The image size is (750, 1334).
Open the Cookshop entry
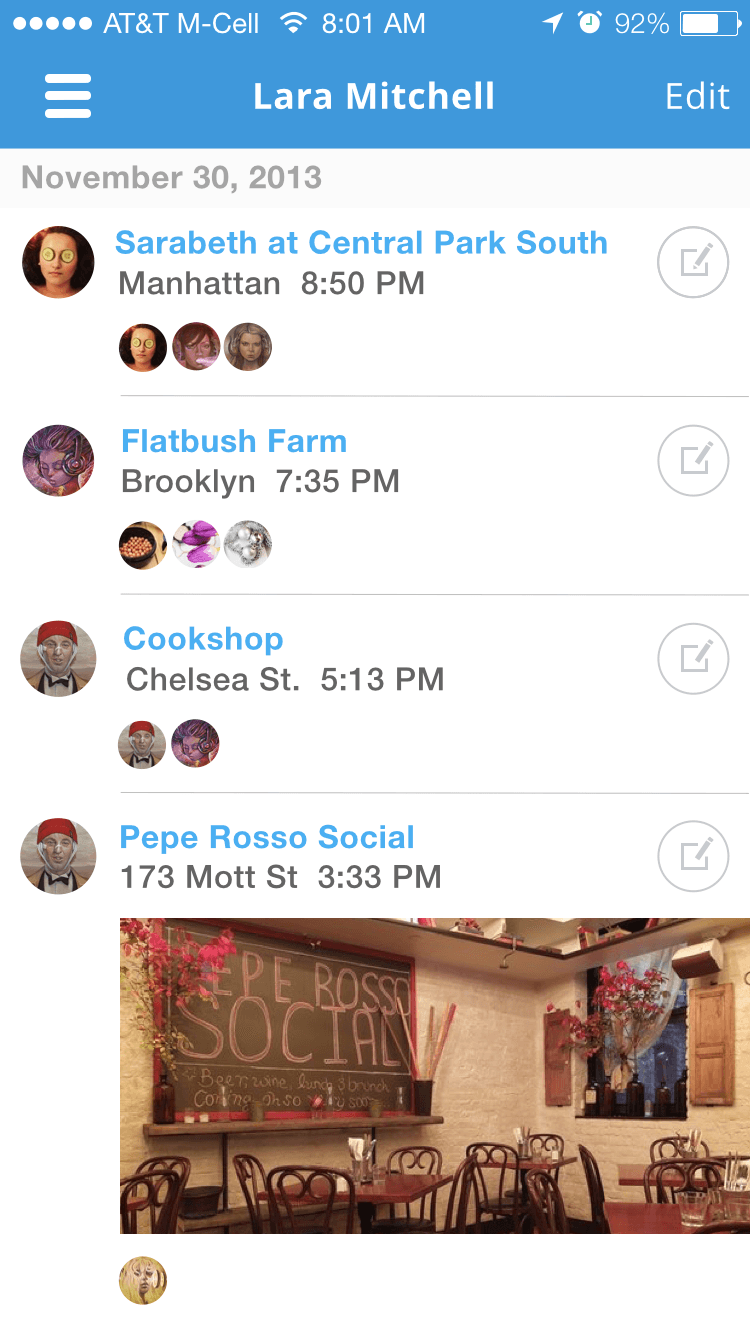pyautogui.click(x=203, y=639)
